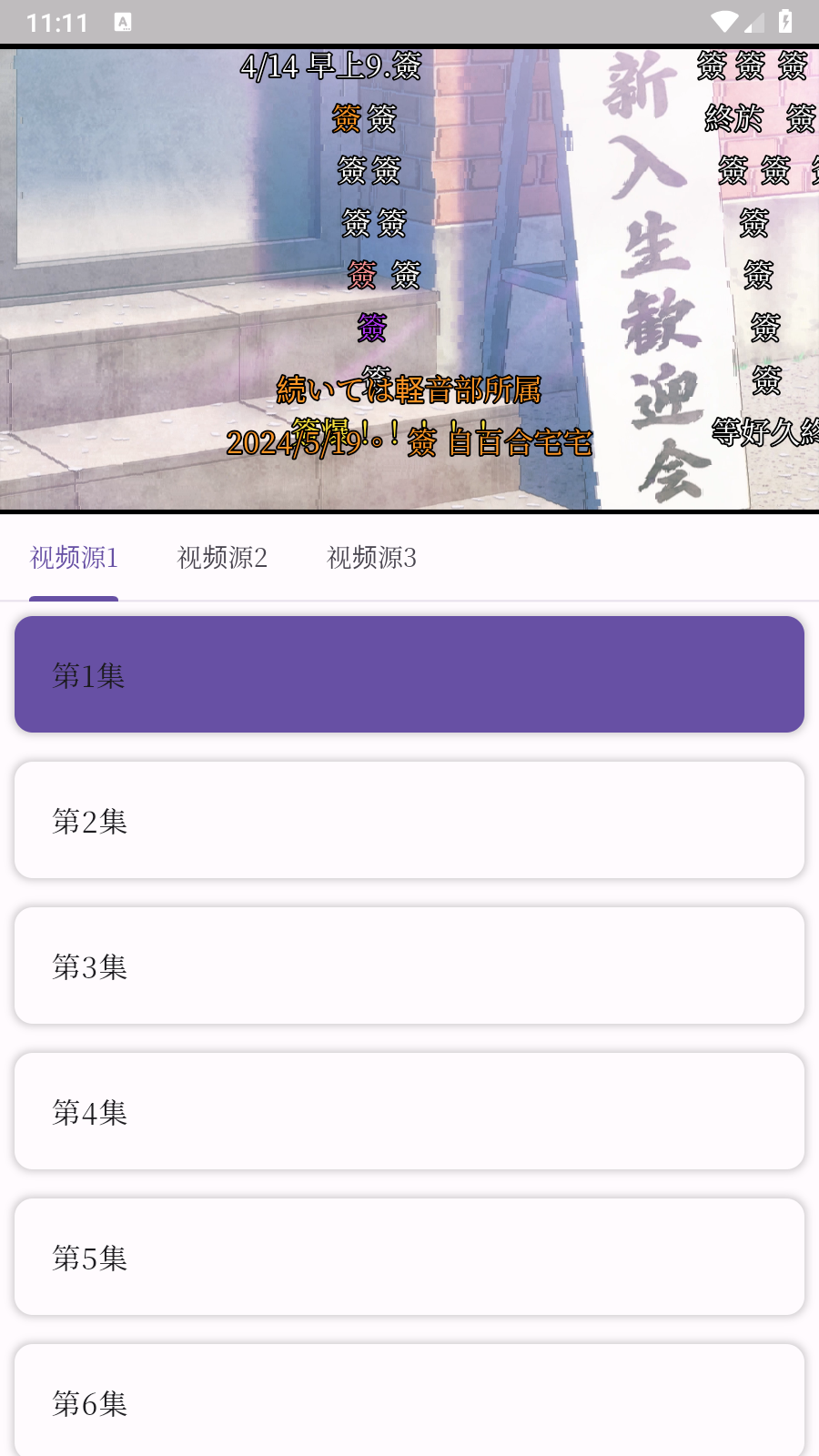Screen dimensions: 819x1456
Task: Tap episode 第5集
Action: tap(409, 1257)
